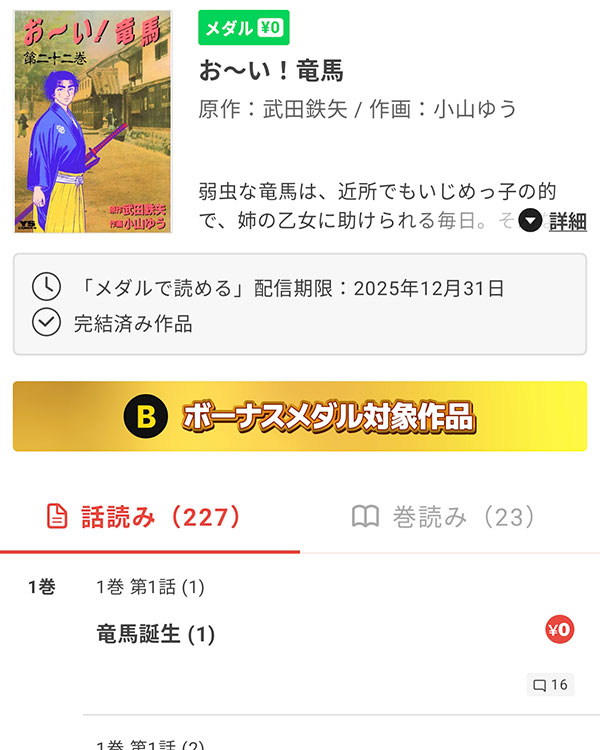Switch to the 巻読み (23) tab
The height and width of the screenshot is (750, 600).
pyautogui.click(x=444, y=517)
